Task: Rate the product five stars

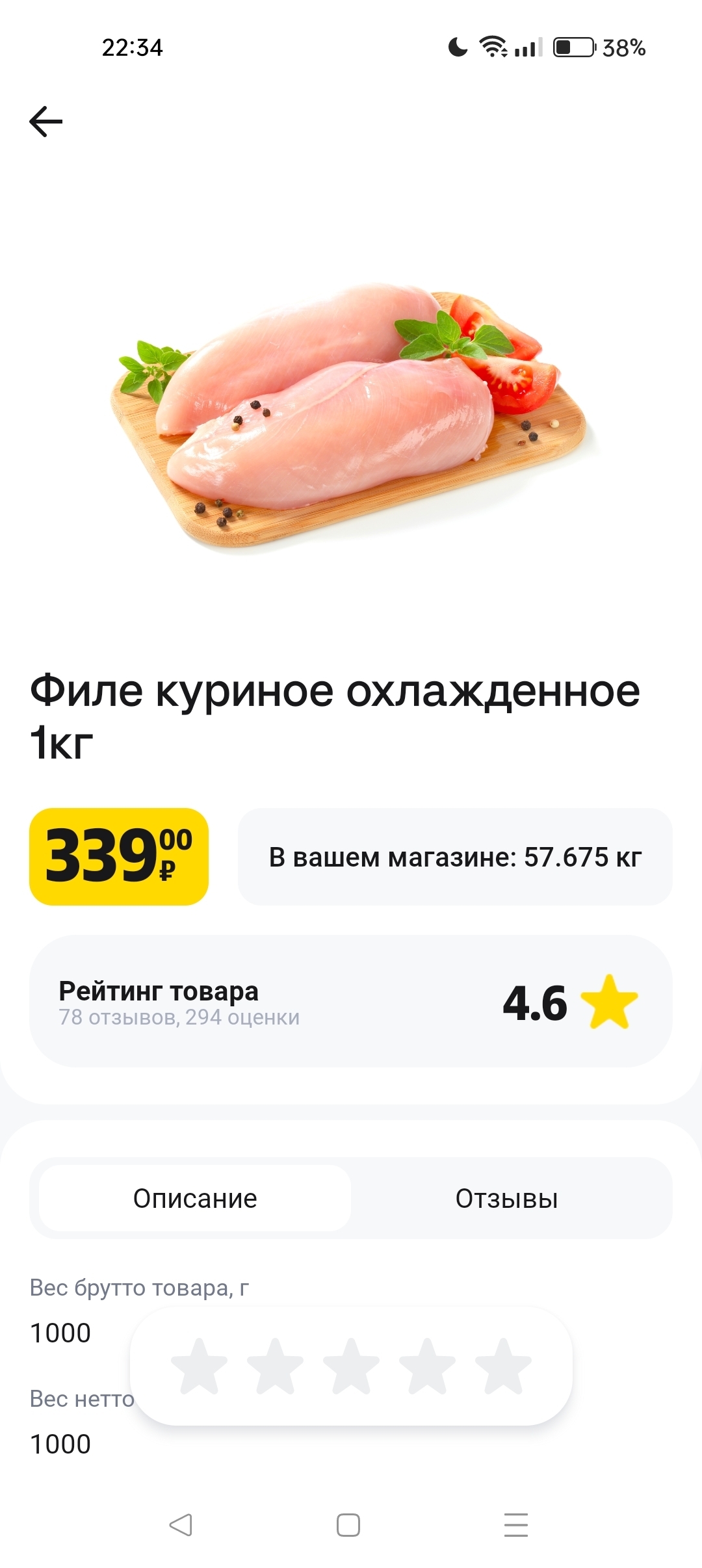Action: [503, 1366]
